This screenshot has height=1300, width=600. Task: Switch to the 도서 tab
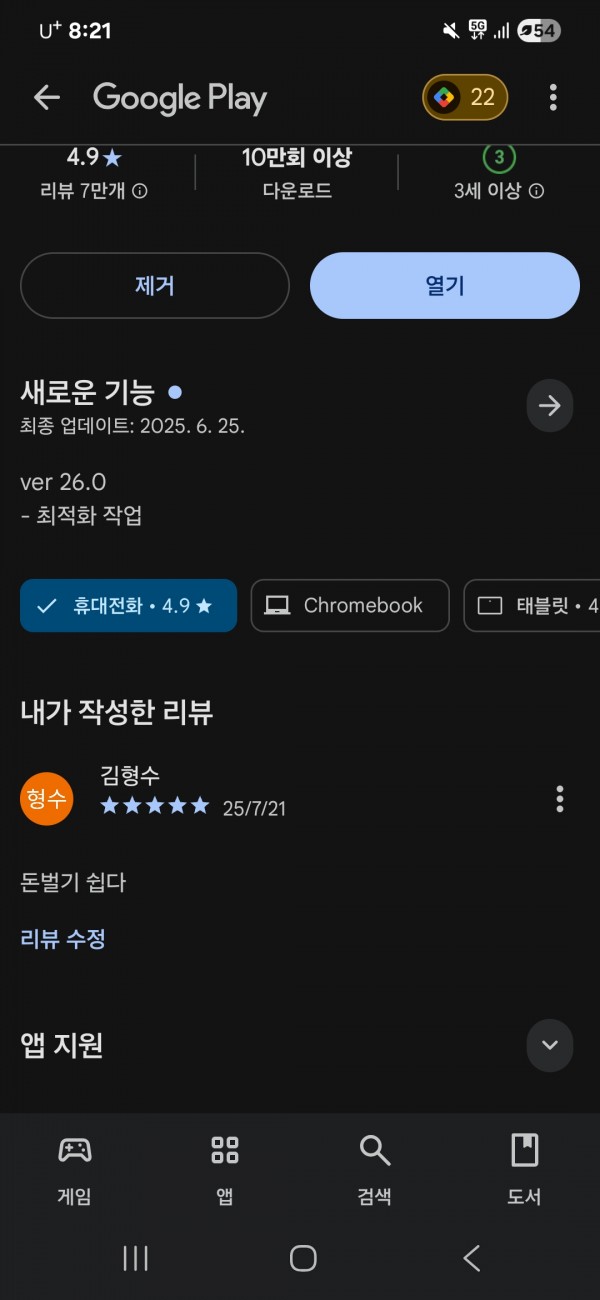525,1170
